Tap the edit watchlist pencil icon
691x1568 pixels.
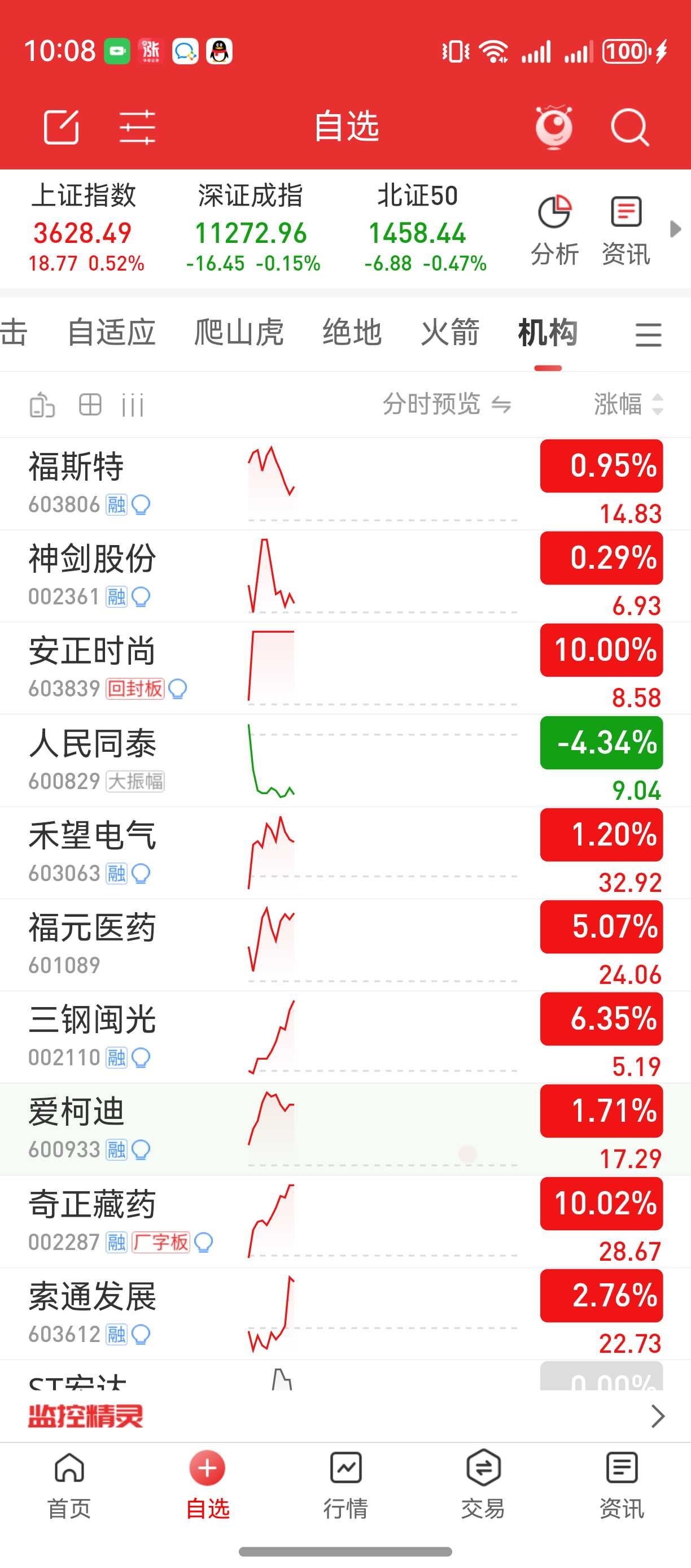point(62,127)
